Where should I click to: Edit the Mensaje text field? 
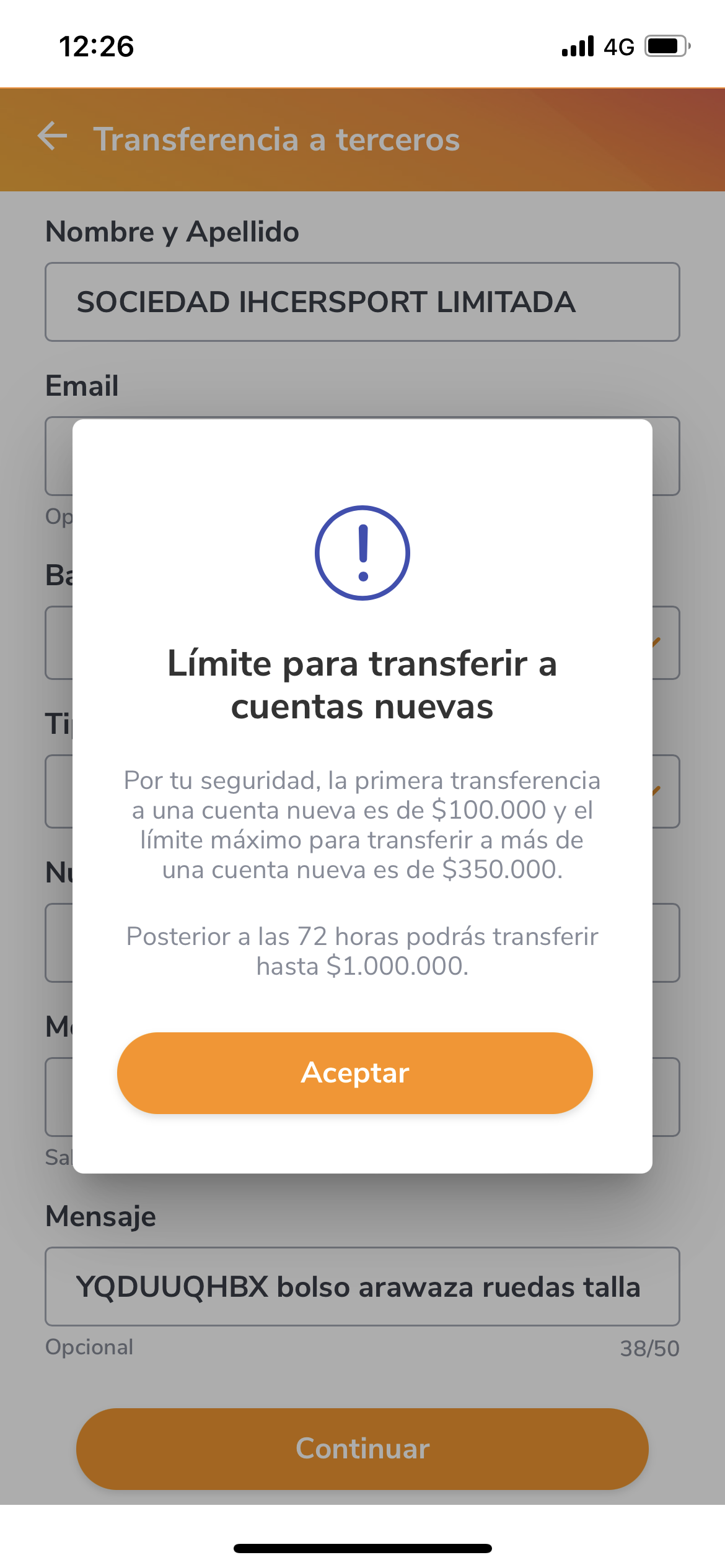click(x=362, y=1286)
